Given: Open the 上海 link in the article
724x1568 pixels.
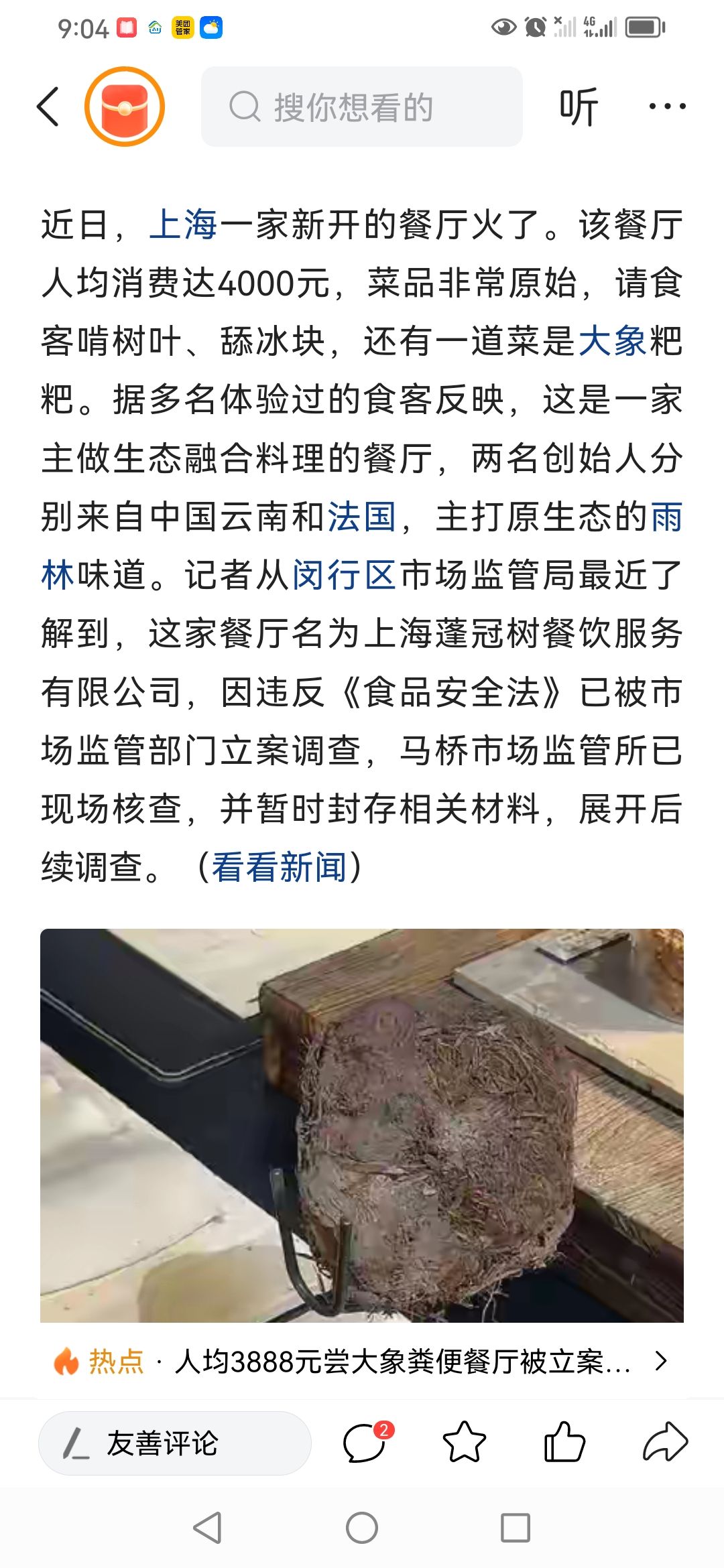Looking at the screenshot, I should click(x=183, y=224).
